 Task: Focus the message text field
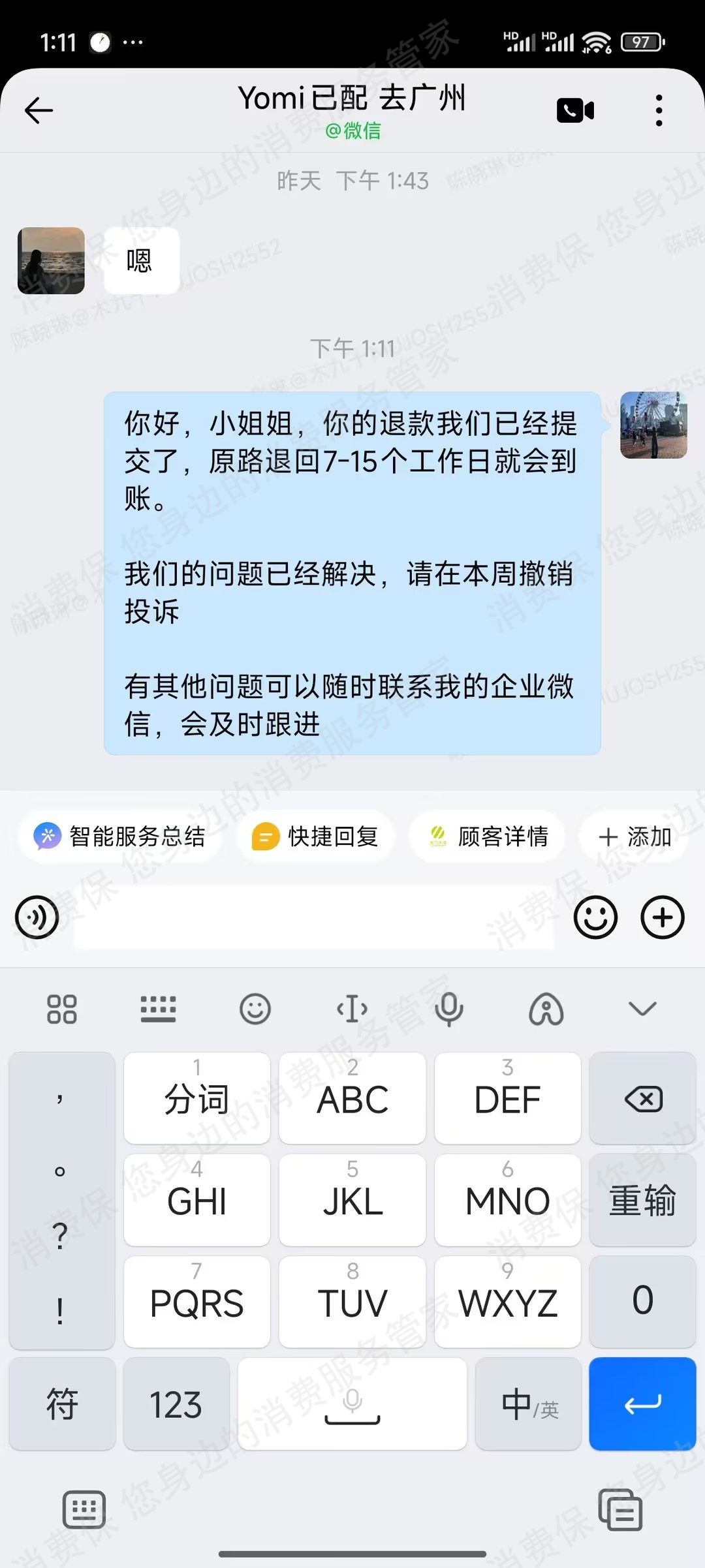click(313, 917)
